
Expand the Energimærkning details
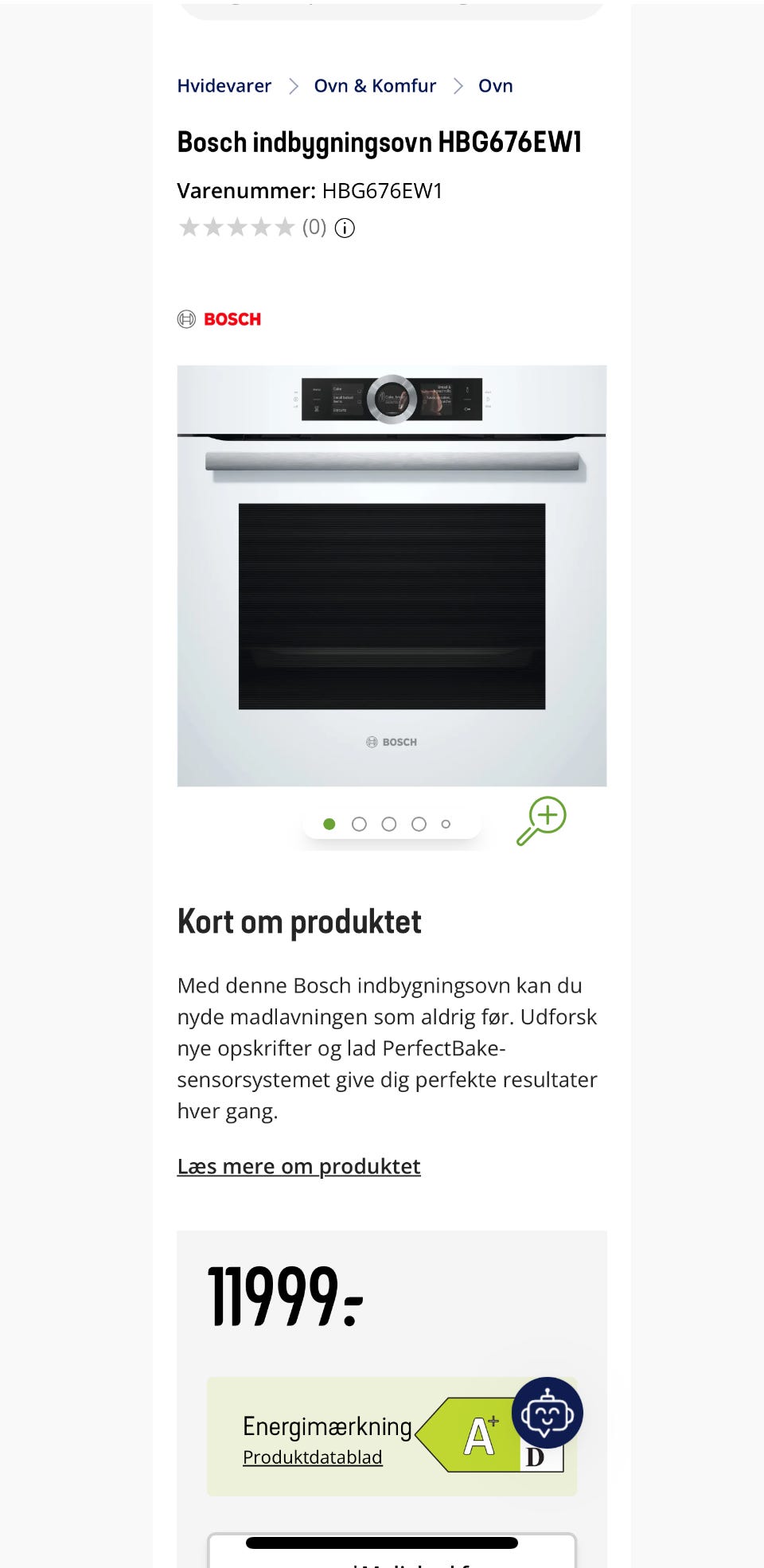pyautogui.click(x=327, y=1426)
